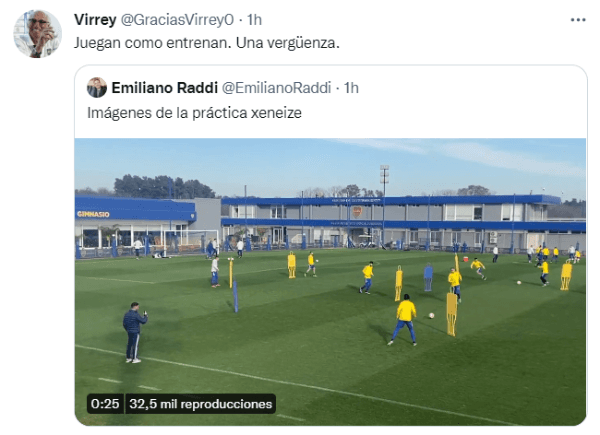Viewport: 600px width, 435px height.
Task: Open Virrey's profile picture
Action: pyautogui.click(x=37, y=34)
